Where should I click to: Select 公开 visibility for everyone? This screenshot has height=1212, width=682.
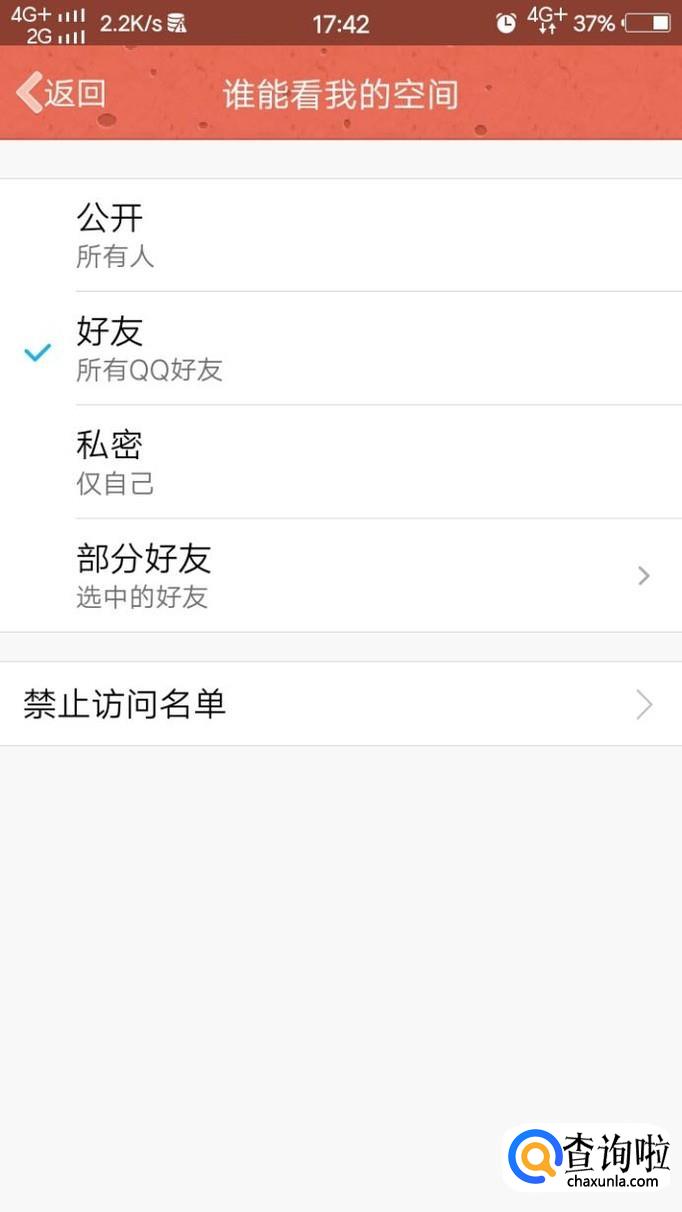[340, 235]
